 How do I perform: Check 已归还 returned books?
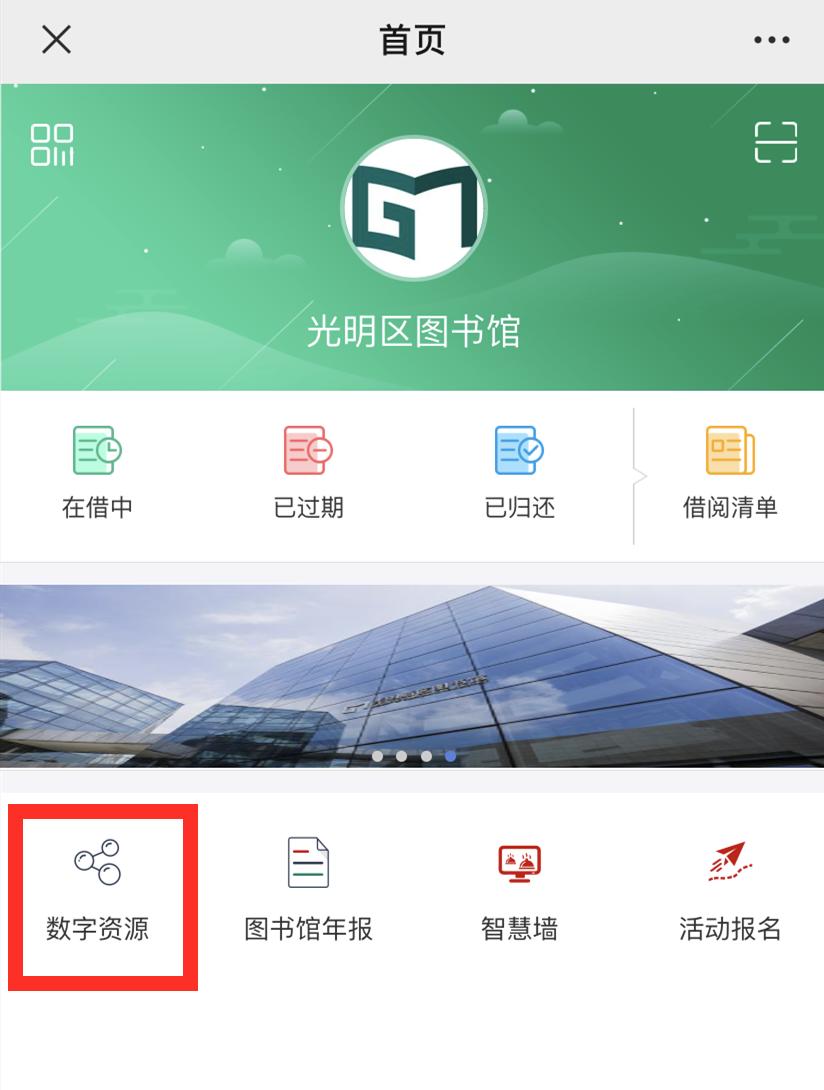coord(519,471)
